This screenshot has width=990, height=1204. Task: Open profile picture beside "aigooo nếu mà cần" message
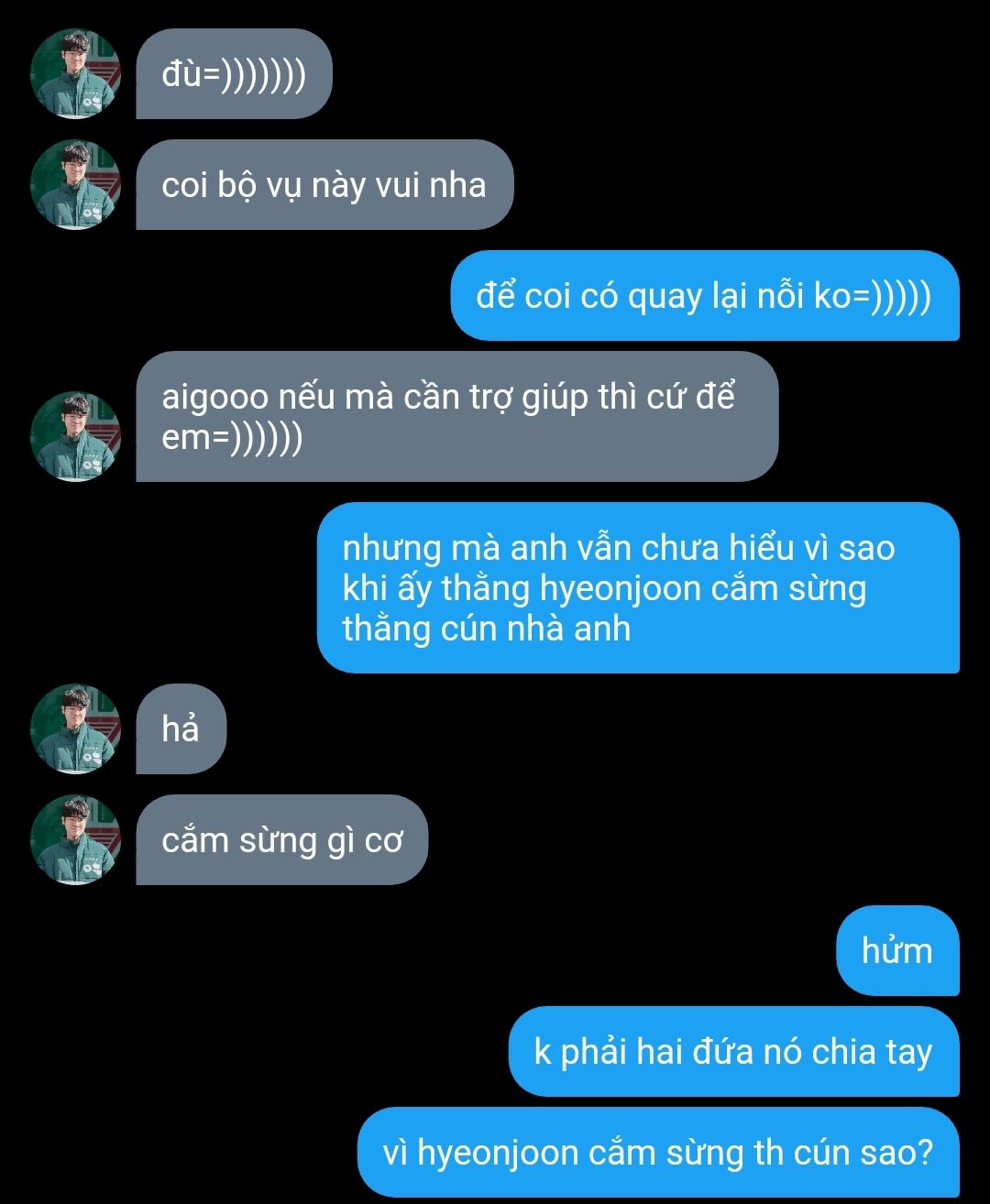(75, 436)
